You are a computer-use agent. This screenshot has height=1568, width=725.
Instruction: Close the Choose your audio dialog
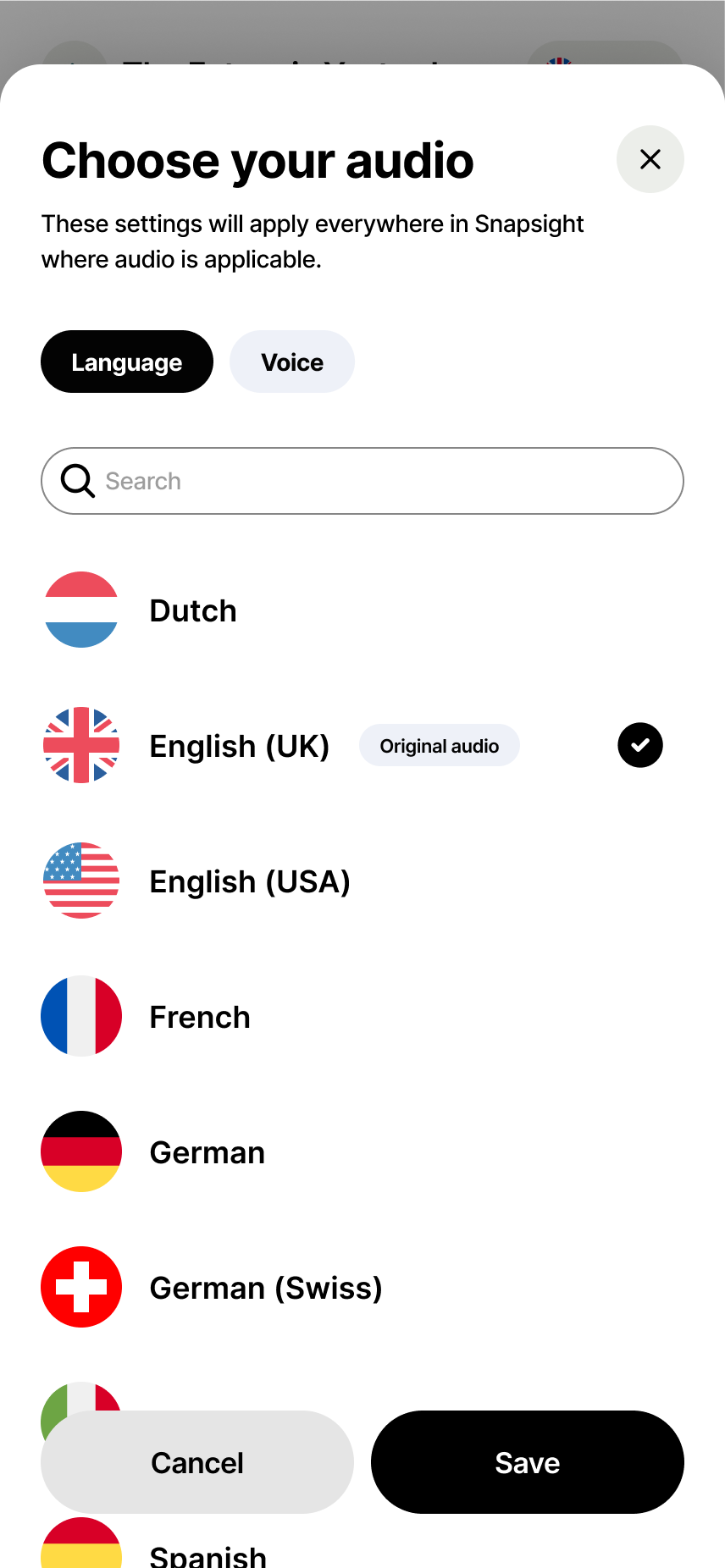[x=650, y=159]
